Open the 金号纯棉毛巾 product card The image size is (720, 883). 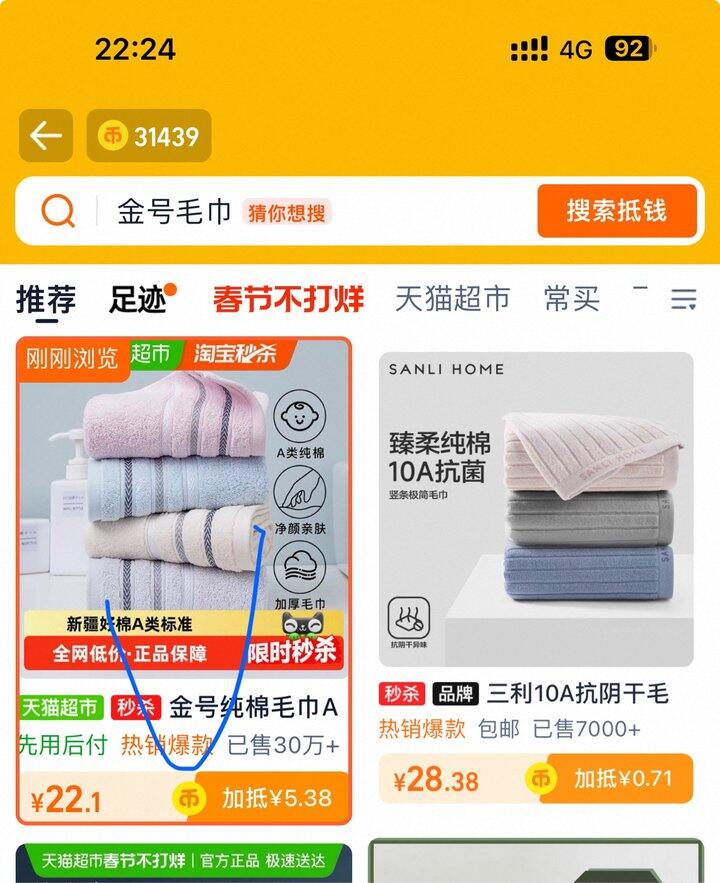point(184,540)
